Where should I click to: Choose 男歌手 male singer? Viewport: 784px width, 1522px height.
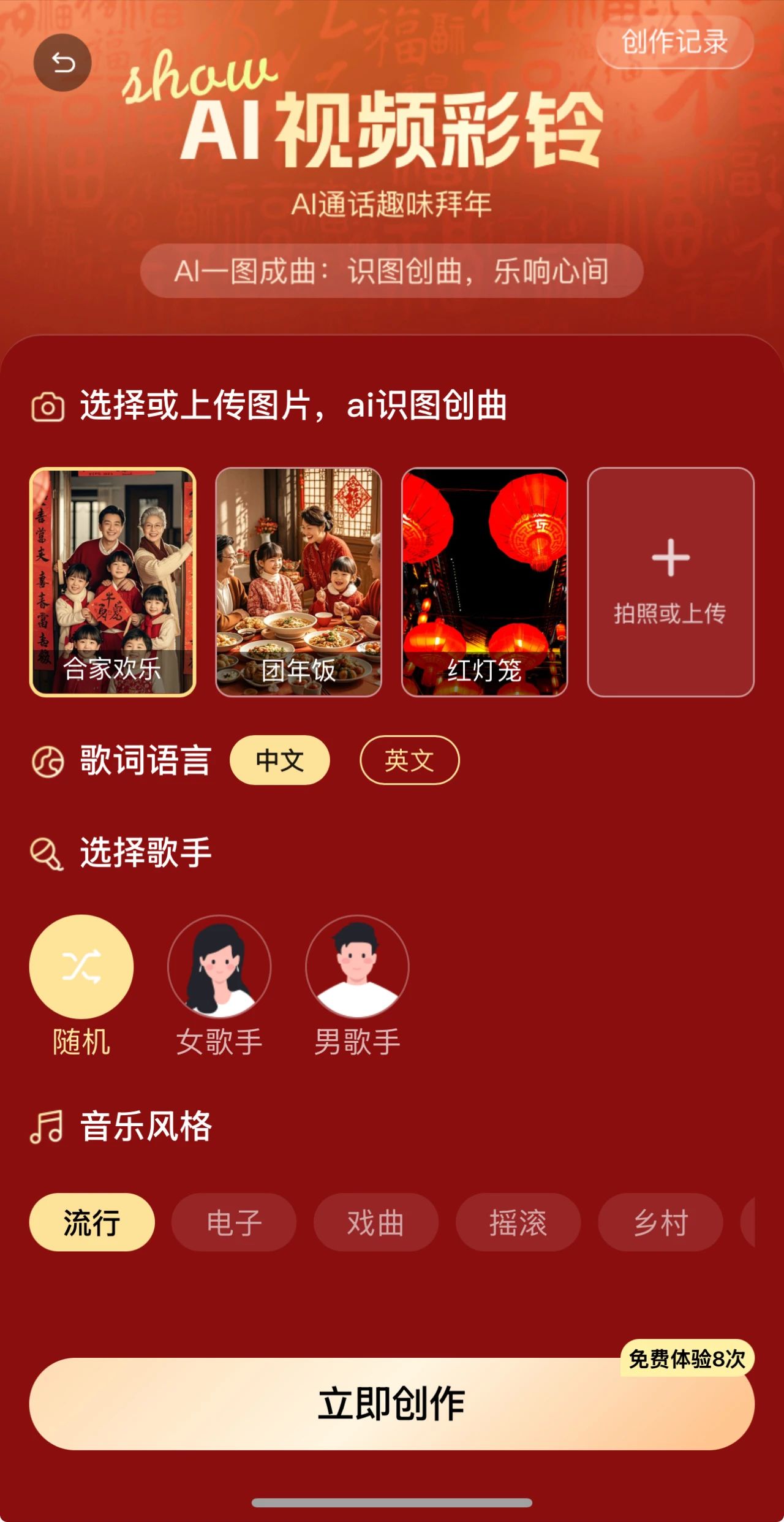pos(357,966)
